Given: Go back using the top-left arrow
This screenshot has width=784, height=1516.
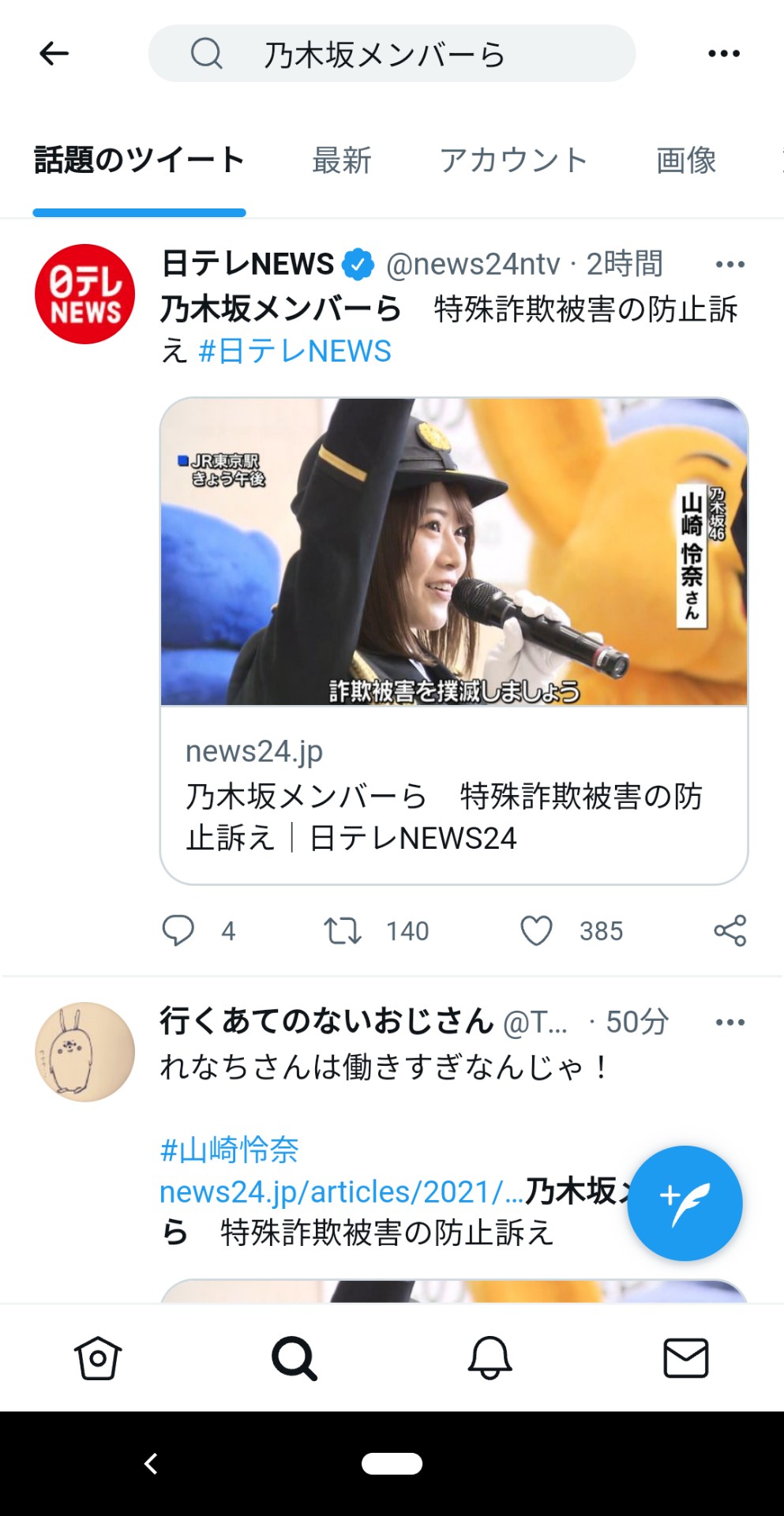Looking at the screenshot, I should (54, 54).
